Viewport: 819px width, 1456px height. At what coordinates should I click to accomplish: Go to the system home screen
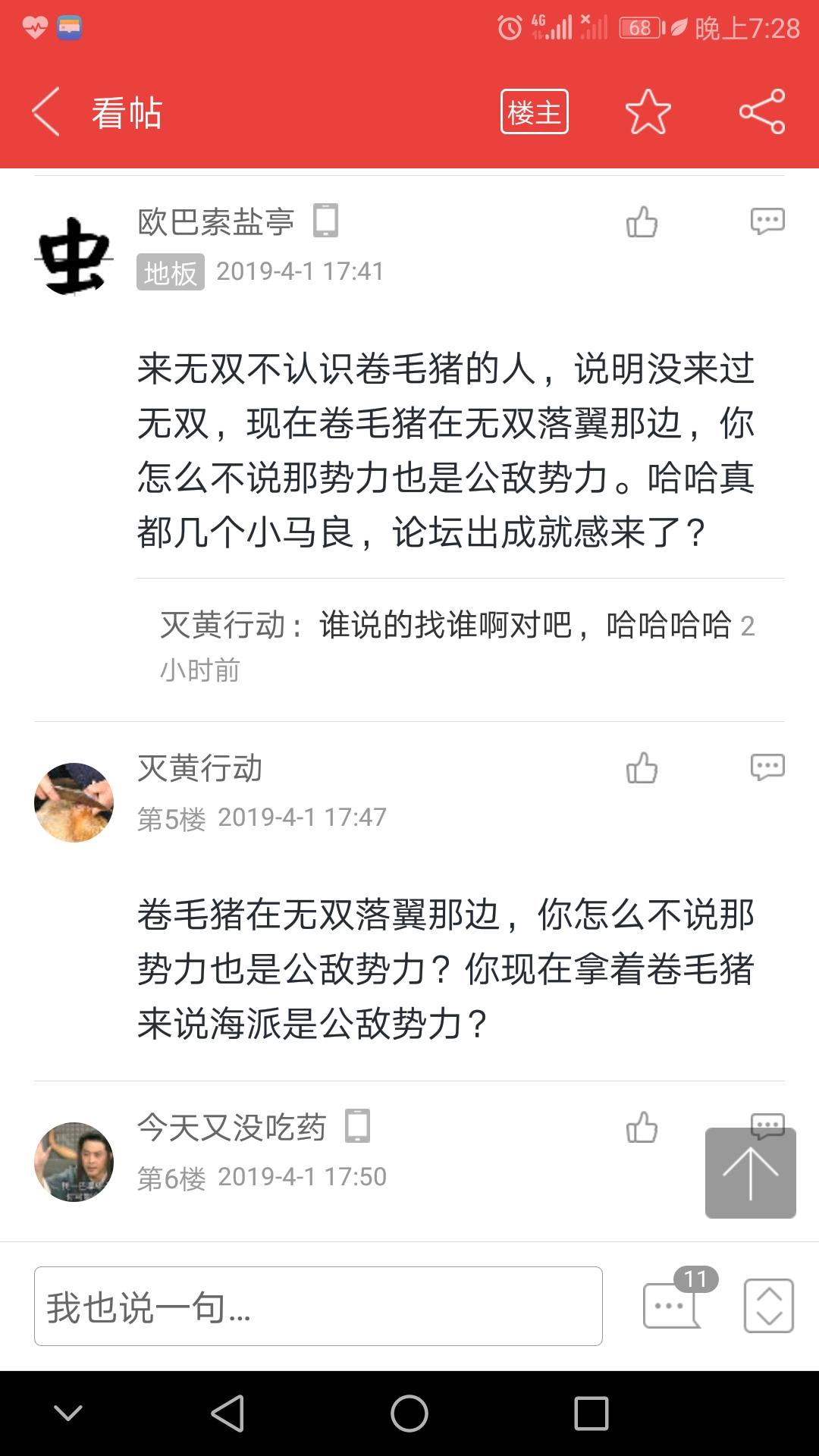point(409,1414)
